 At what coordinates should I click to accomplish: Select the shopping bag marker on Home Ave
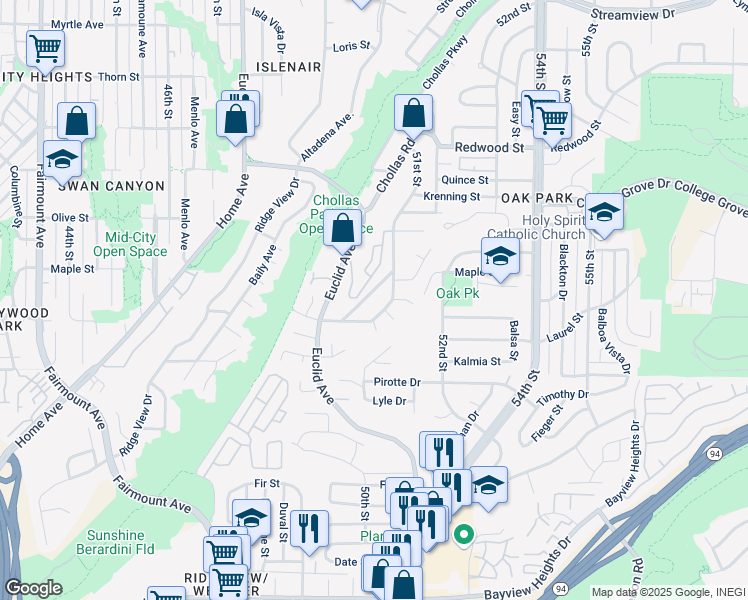[235, 120]
